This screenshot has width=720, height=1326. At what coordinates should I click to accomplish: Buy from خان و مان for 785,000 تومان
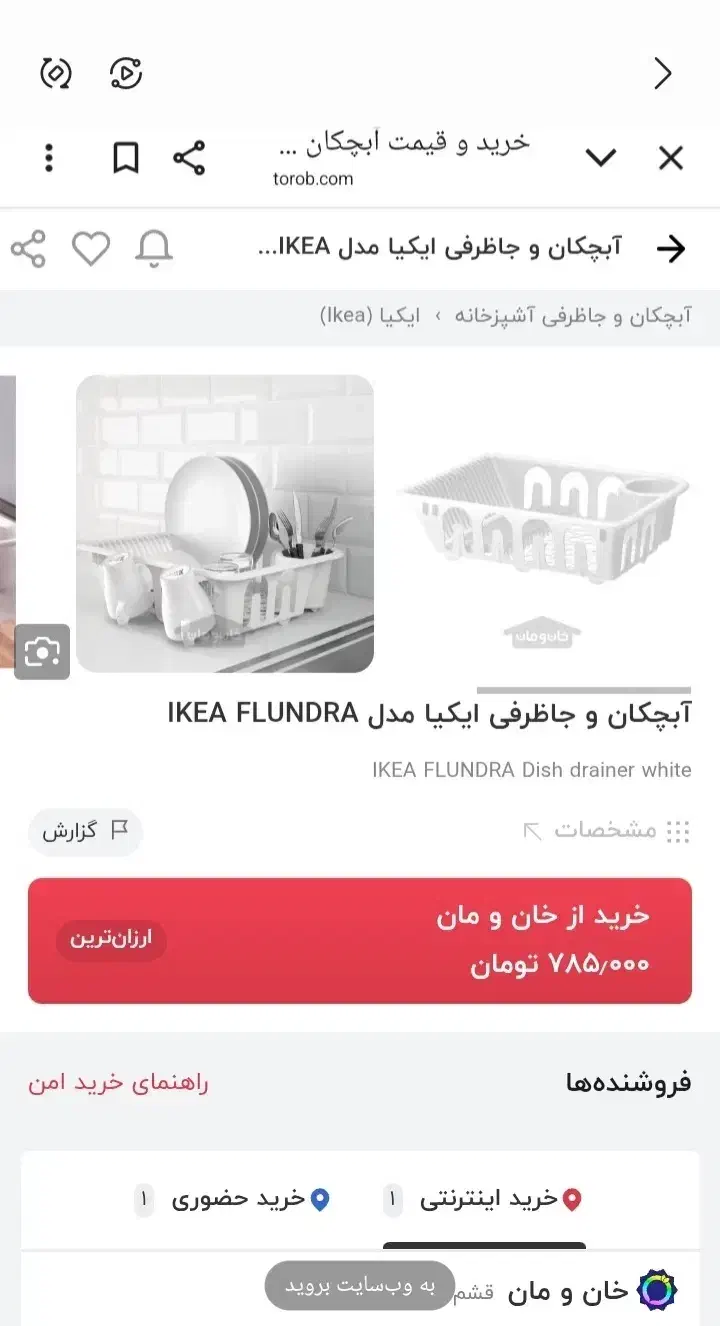[x=360, y=941]
